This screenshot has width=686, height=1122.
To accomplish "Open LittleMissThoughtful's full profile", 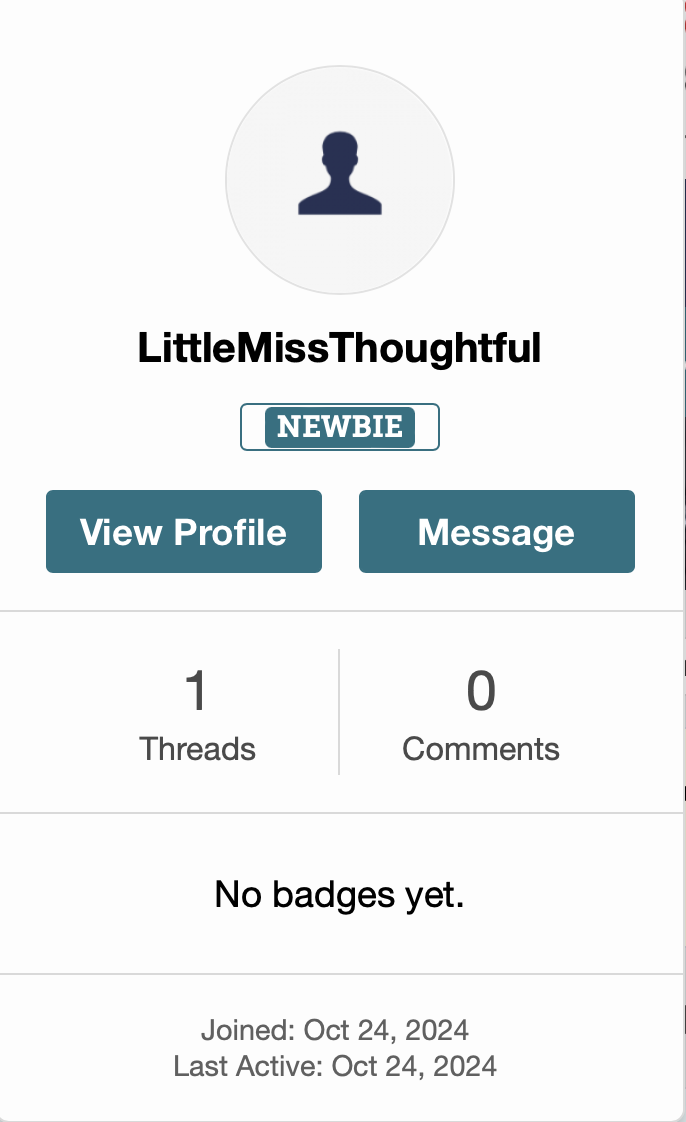I will [x=184, y=532].
